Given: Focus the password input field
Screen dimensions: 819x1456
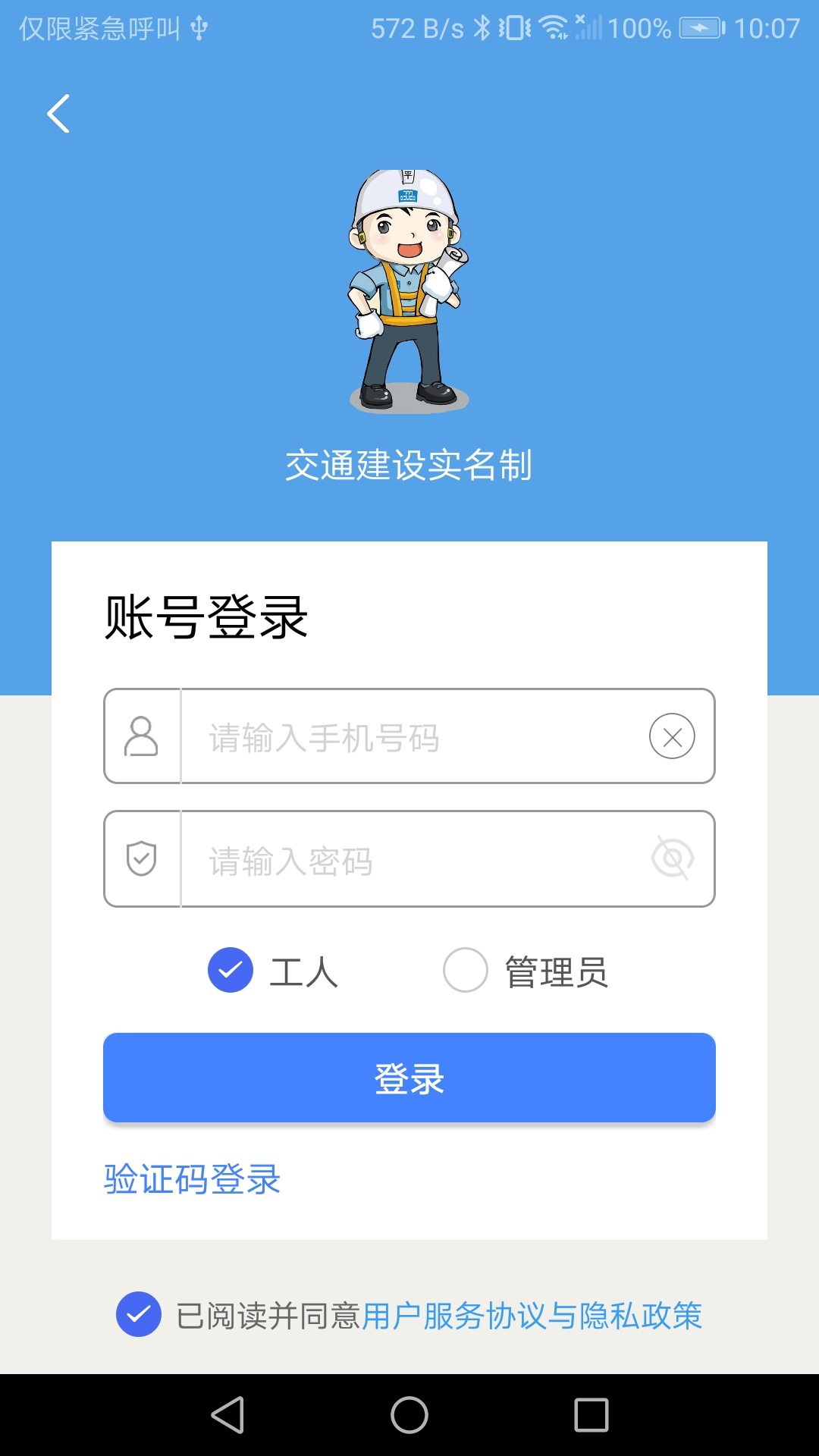Looking at the screenshot, I should click(413, 860).
